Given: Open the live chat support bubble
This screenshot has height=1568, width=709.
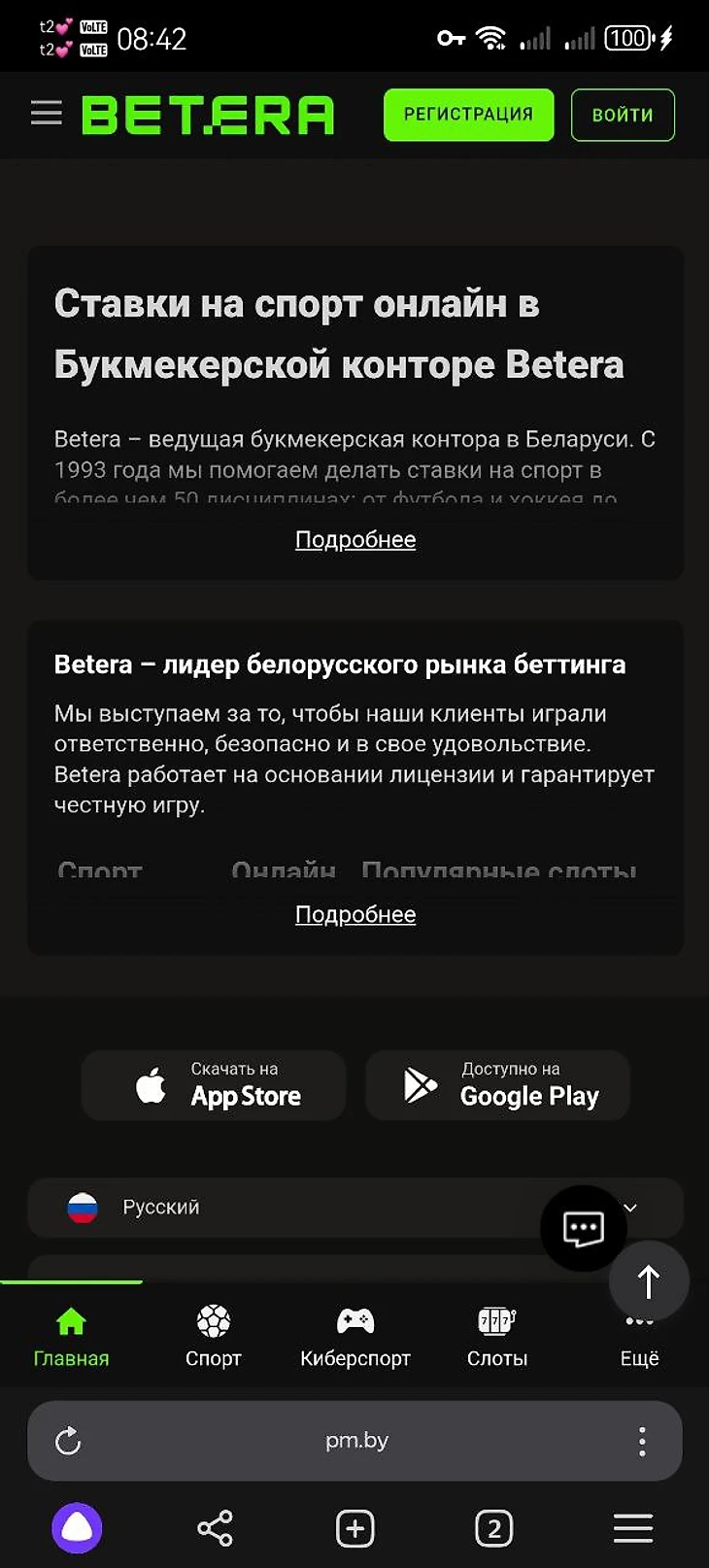Looking at the screenshot, I should click(x=583, y=1228).
